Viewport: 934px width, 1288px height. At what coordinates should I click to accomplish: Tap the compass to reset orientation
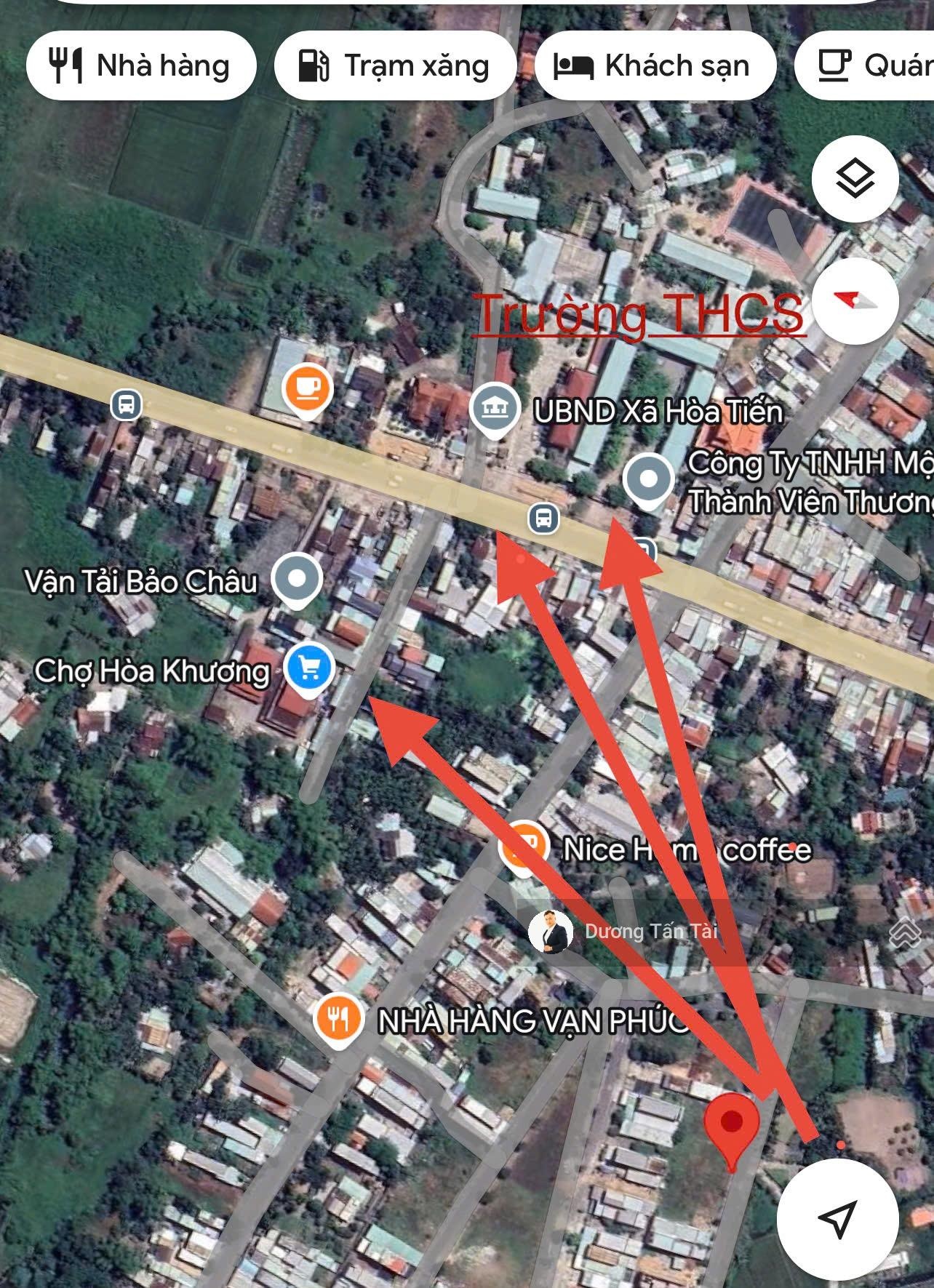855,300
